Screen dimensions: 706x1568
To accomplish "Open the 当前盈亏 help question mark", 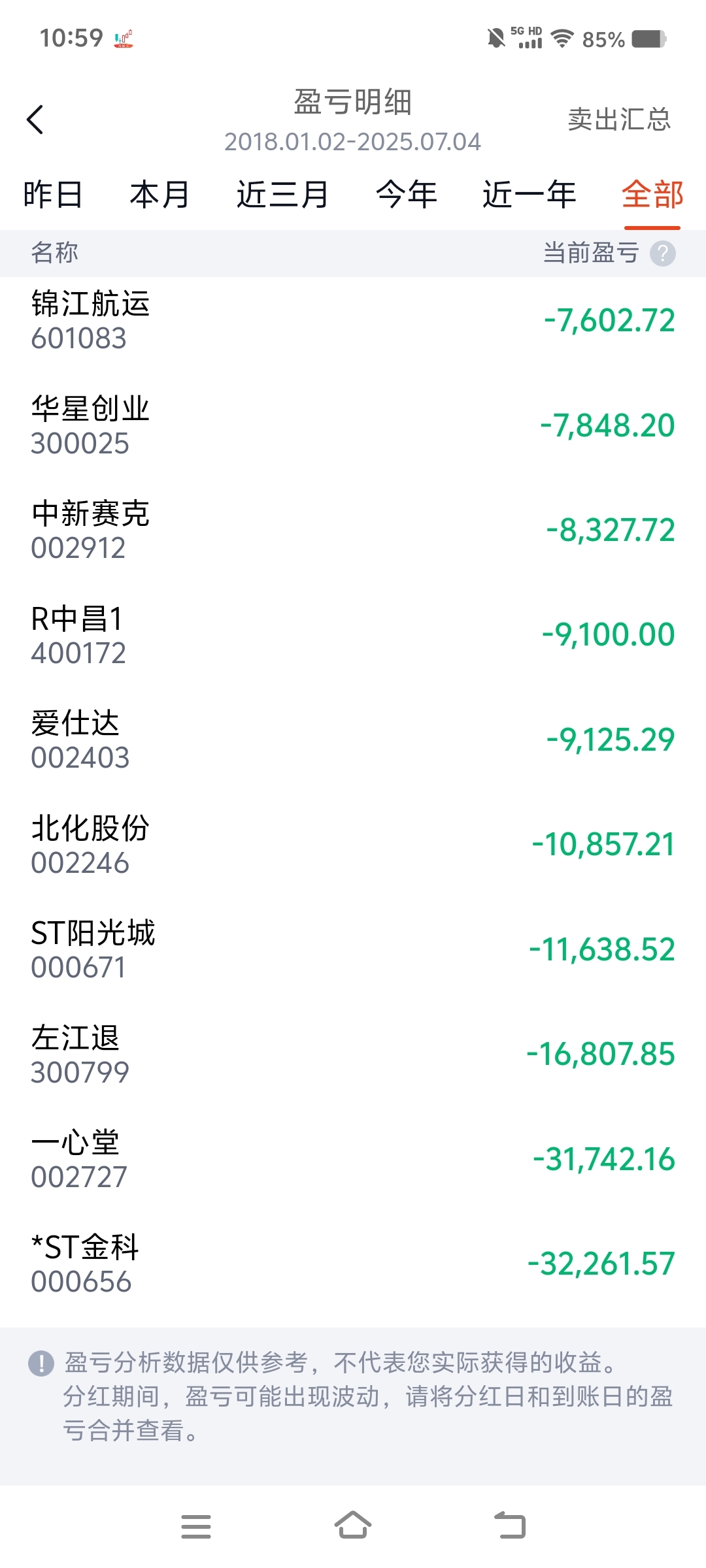I will point(663,253).
